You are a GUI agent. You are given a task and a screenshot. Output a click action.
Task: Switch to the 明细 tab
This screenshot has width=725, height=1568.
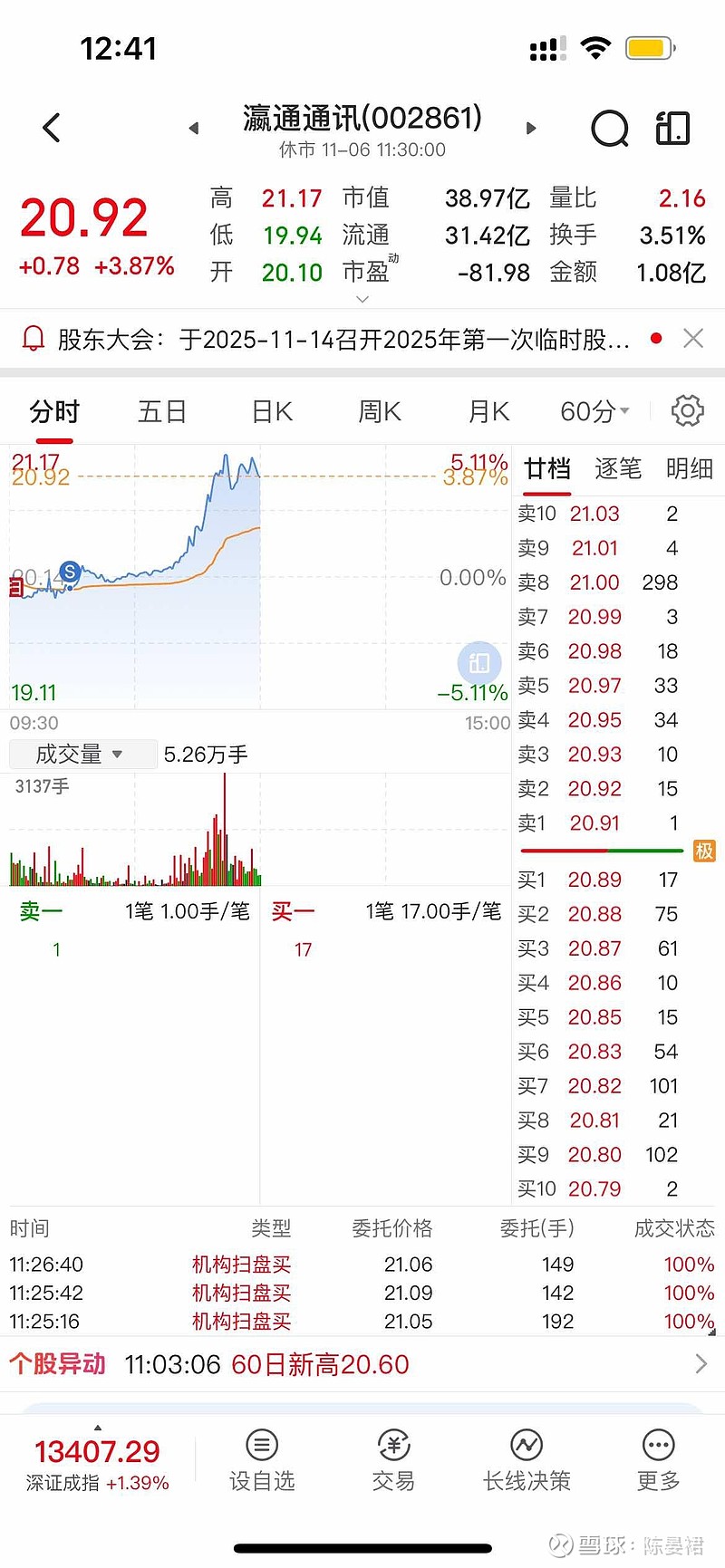pos(689,469)
